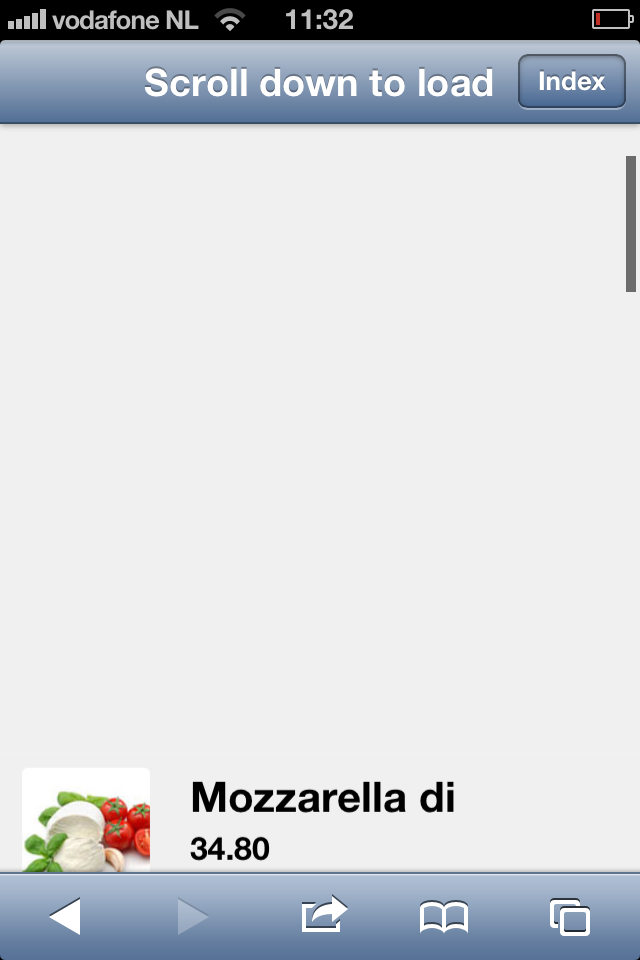
Task: Tap the Index button
Action: 571,82
